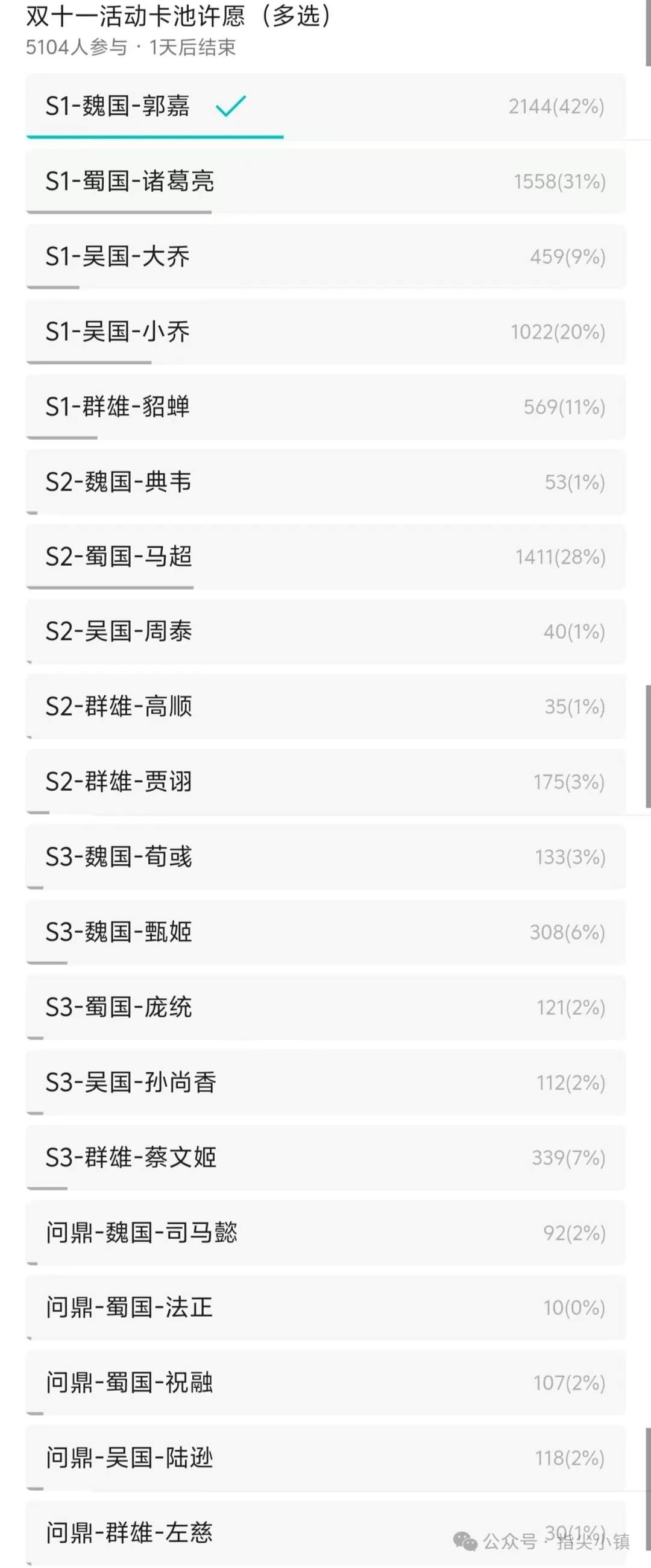
Task: Vote for S3-魏国-甄姬
Action: click(325, 931)
